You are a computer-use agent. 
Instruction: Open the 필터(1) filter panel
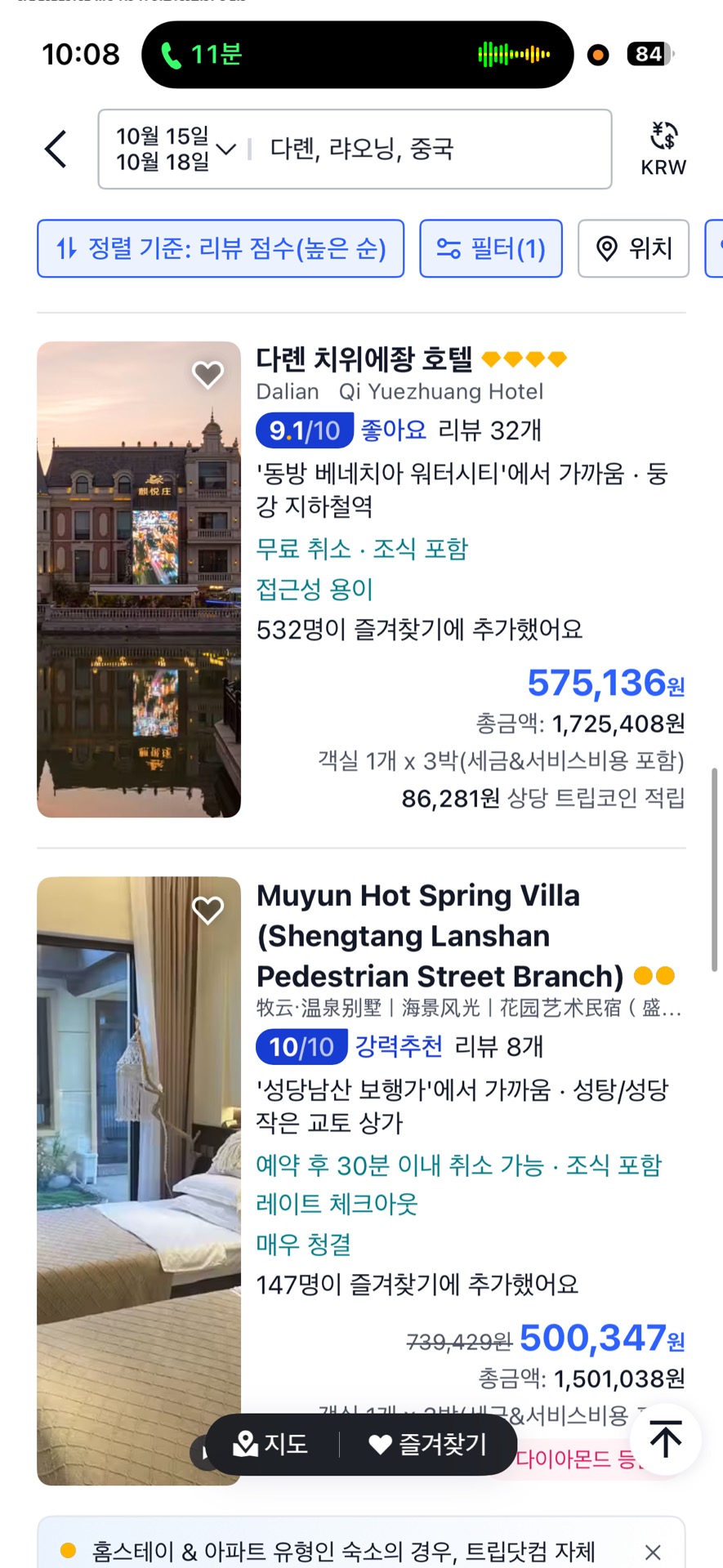click(x=491, y=248)
